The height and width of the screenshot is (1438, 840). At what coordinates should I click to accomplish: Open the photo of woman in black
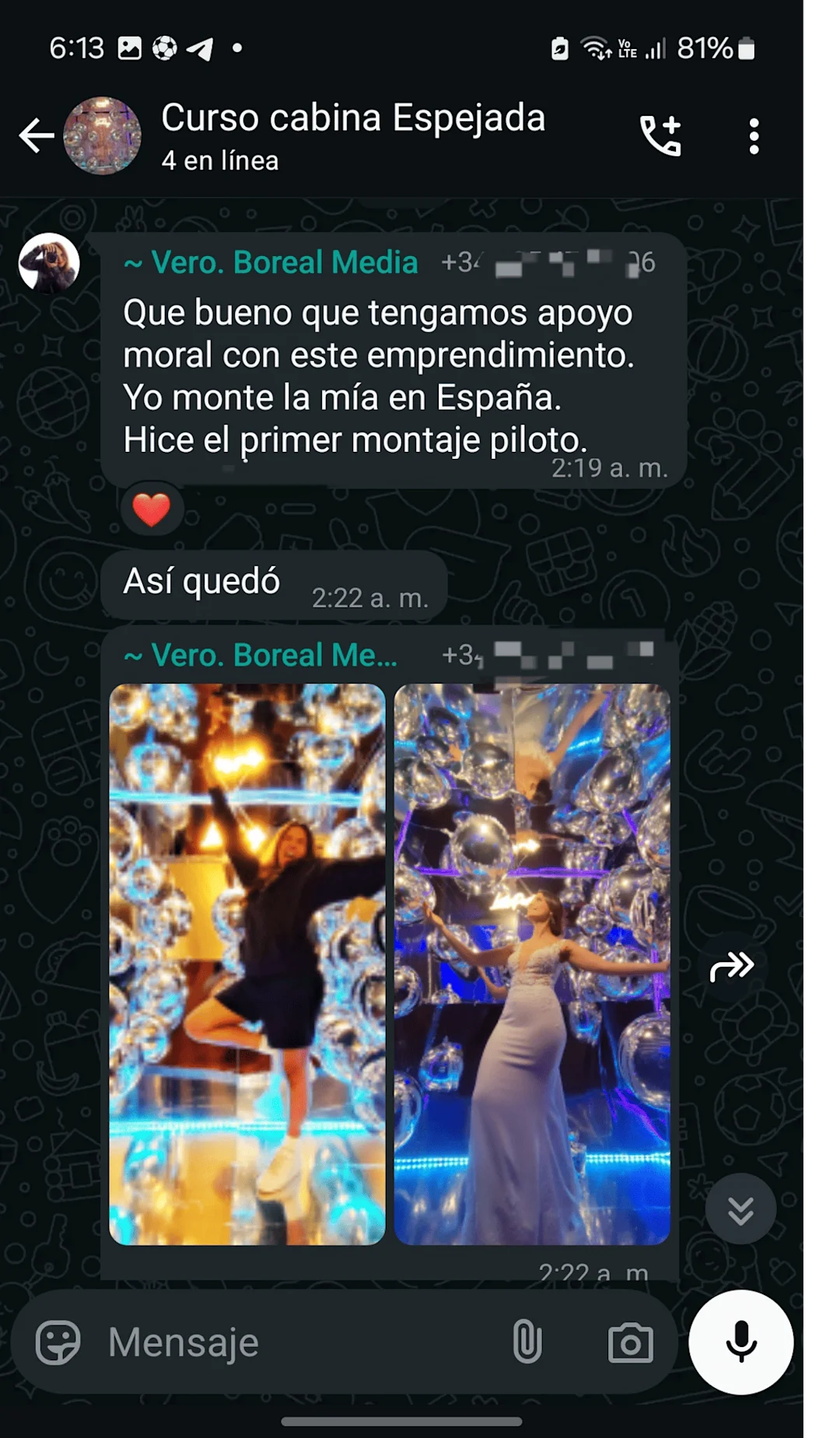(247, 964)
